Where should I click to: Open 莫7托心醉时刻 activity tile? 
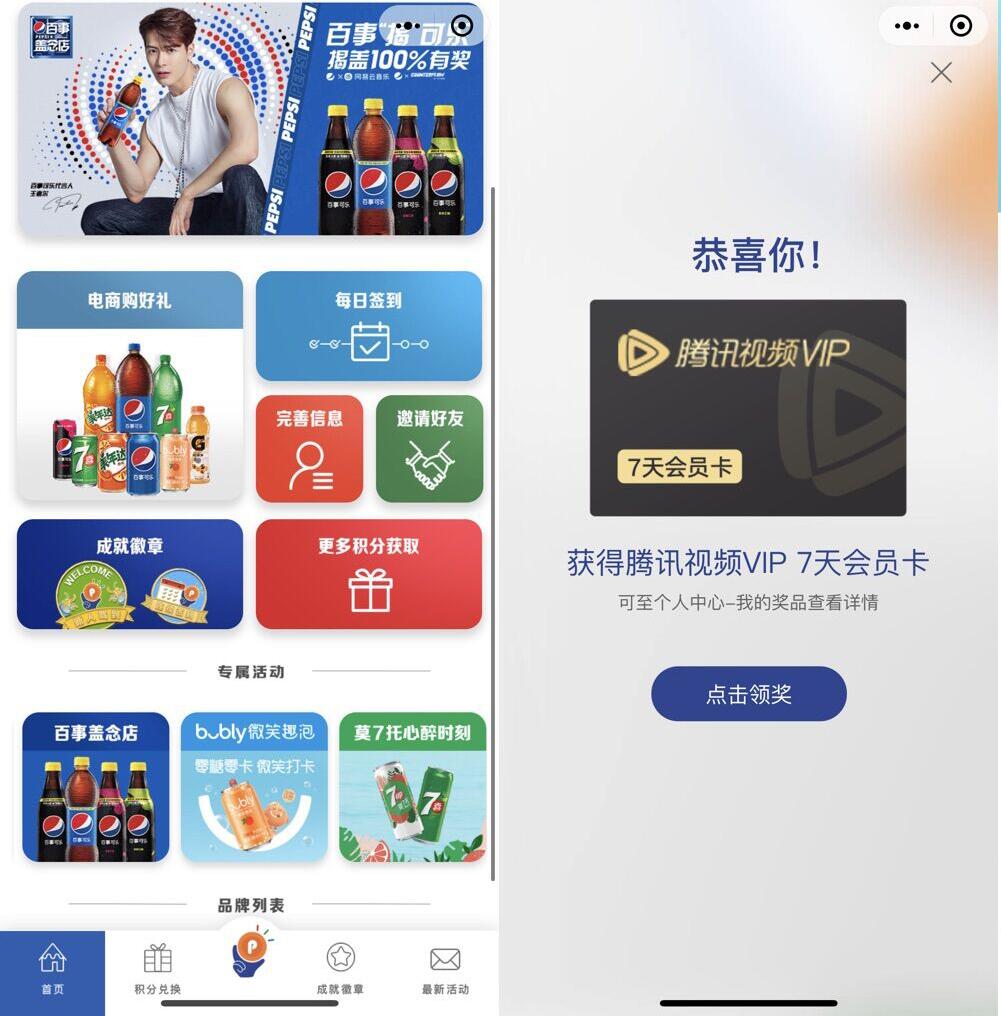coord(412,787)
